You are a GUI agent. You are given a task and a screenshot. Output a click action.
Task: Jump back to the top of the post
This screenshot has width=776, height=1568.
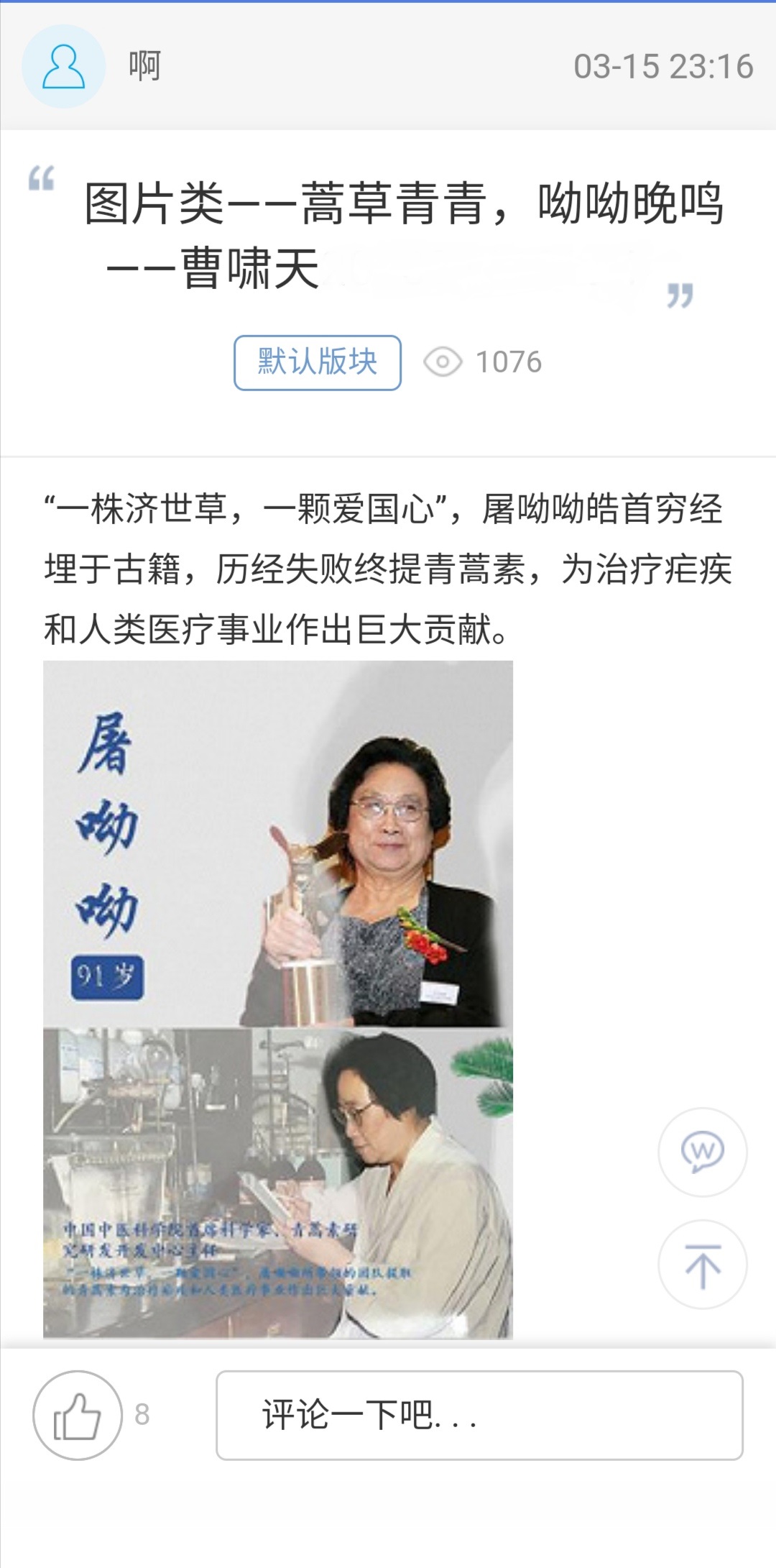click(702, 1265)
